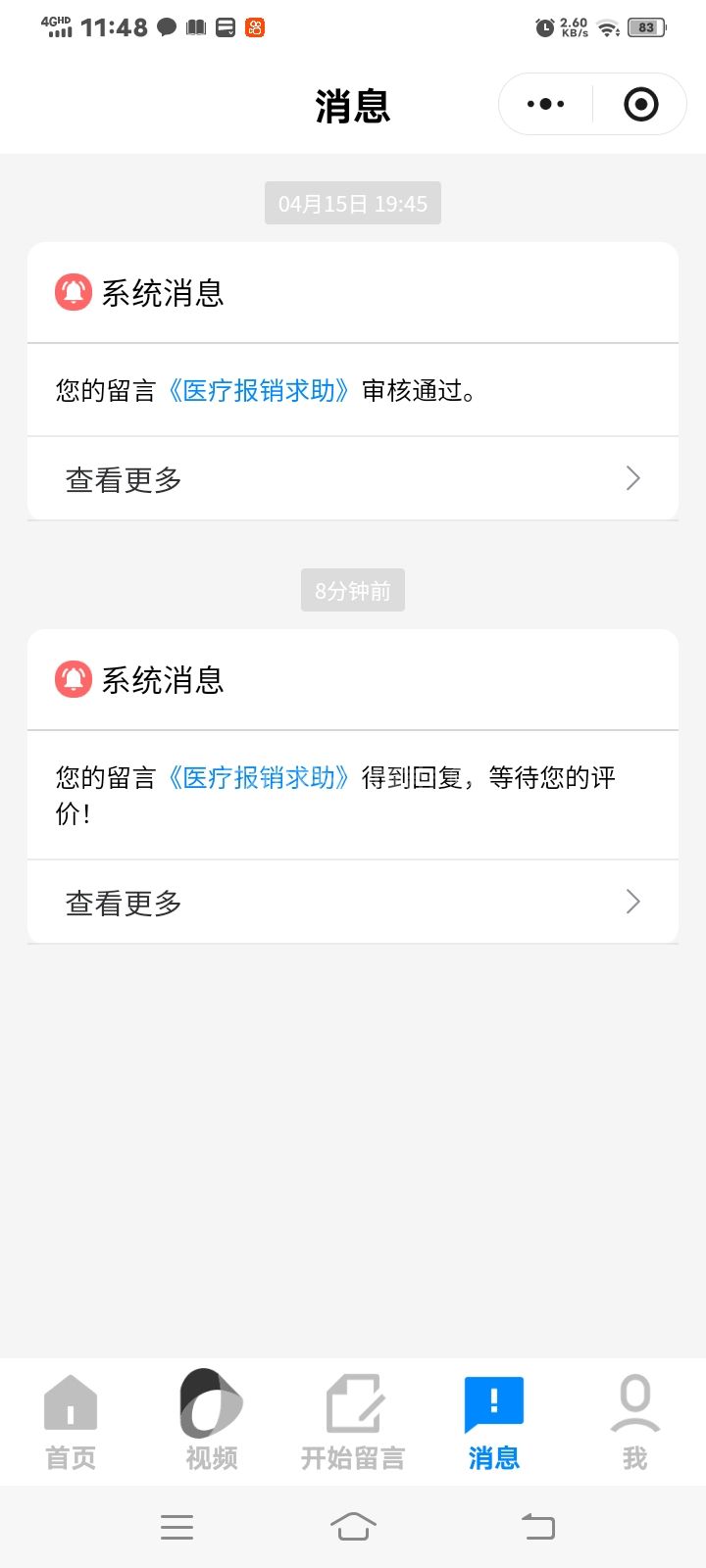Switch to the 首页 tab
Screen dimensions: 706x1568
[x=71, y=1421]
